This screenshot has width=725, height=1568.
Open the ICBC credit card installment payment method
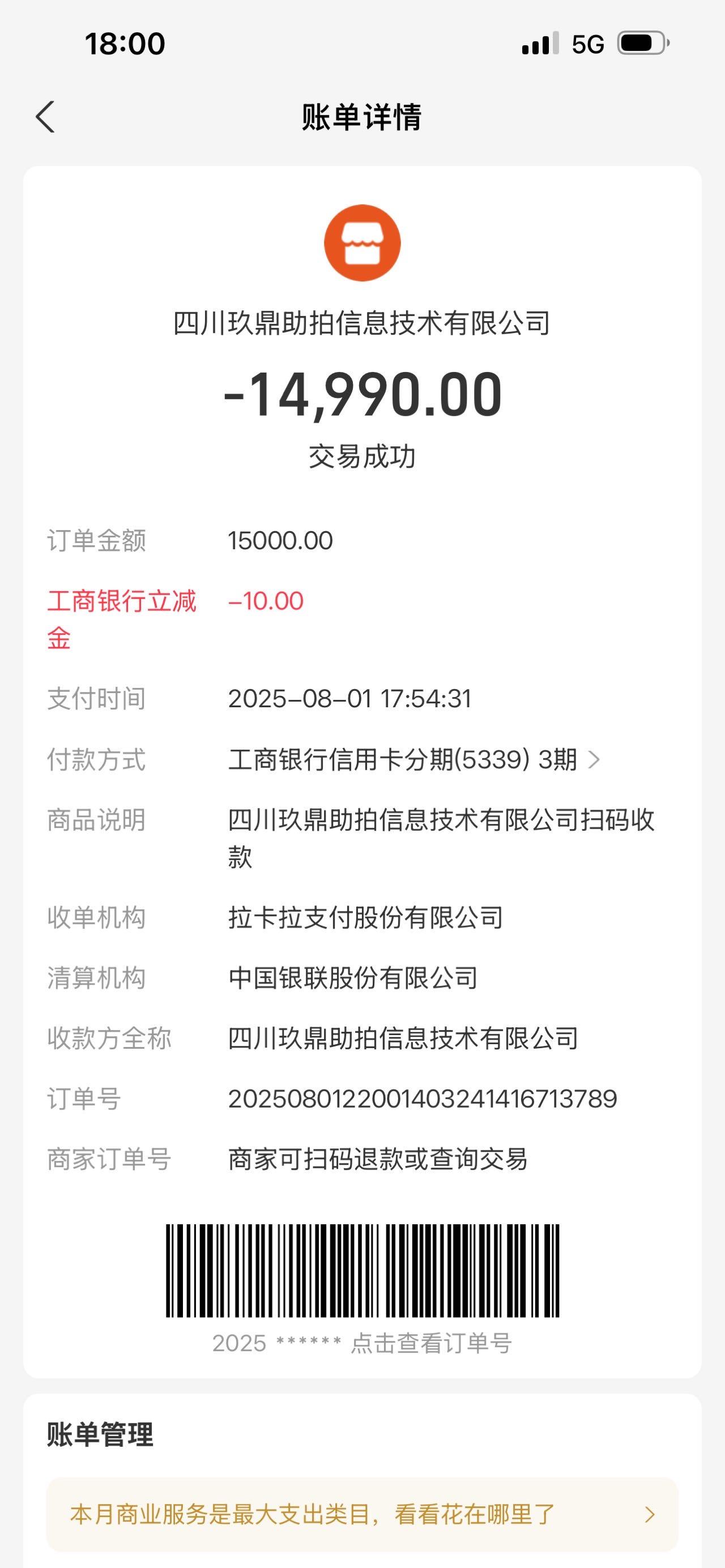point(414,760)
